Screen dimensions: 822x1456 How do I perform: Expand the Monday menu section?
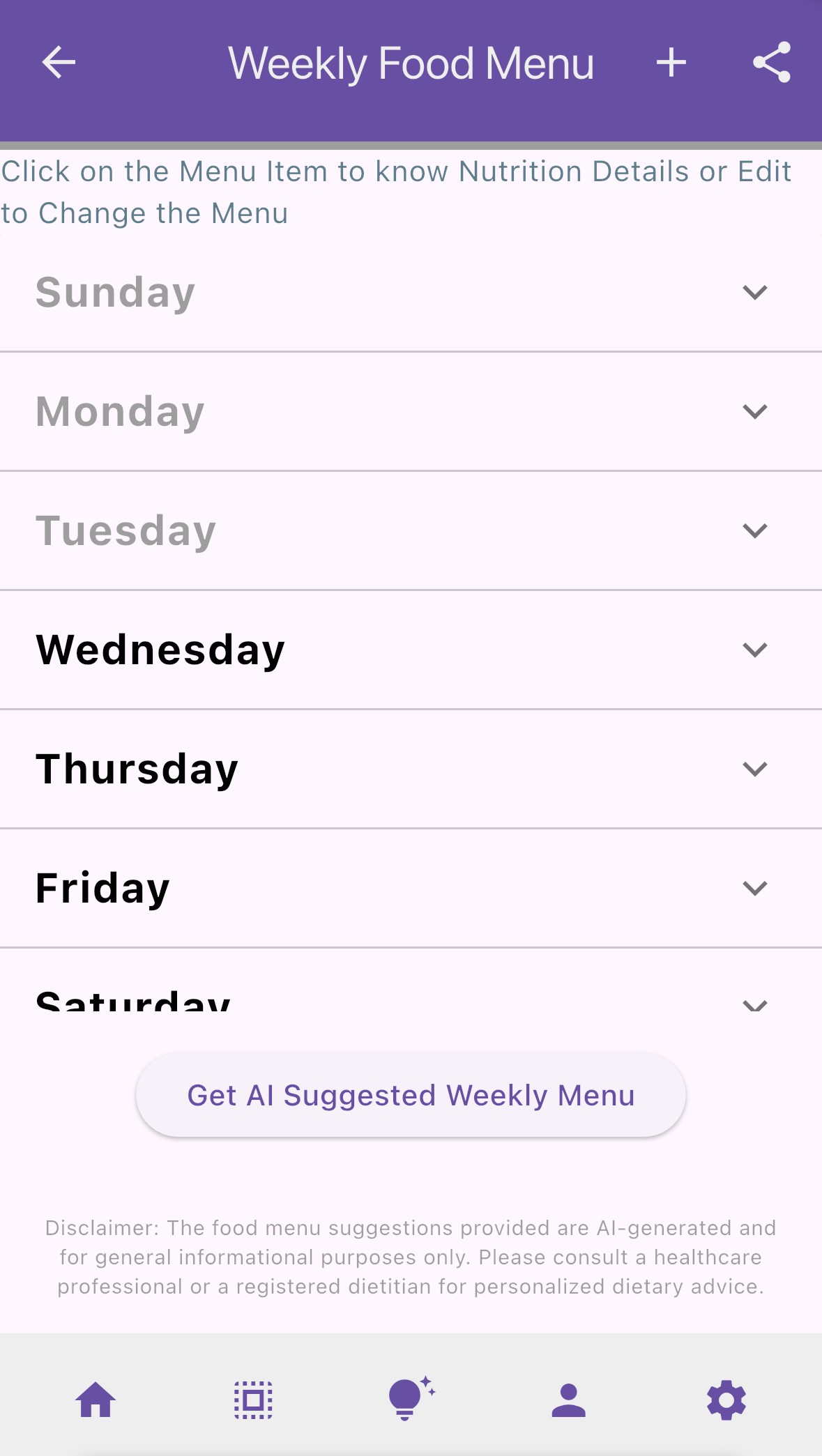pyautogui.click(x=754, y=411)
